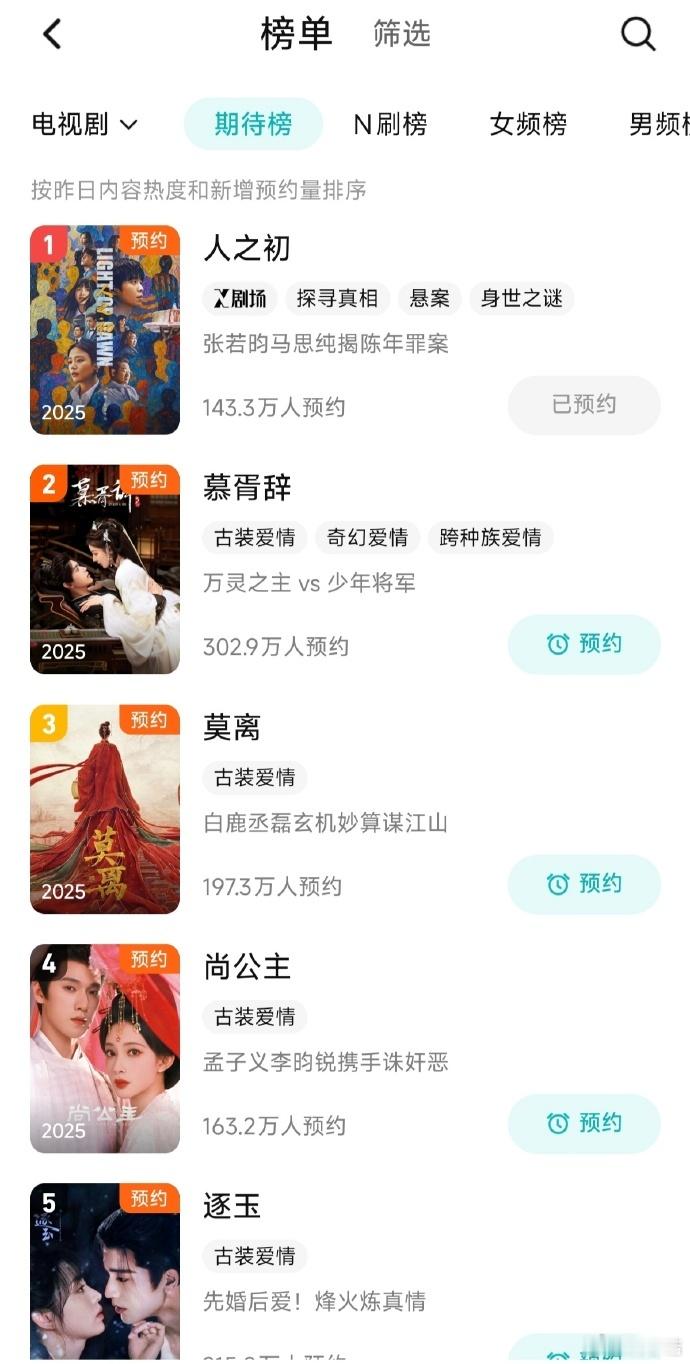Viewport: 690px width, 1364px height.
Task: Tap the 奇幻爱情 tag under 慕胥辞
Action: coord(367,537)
